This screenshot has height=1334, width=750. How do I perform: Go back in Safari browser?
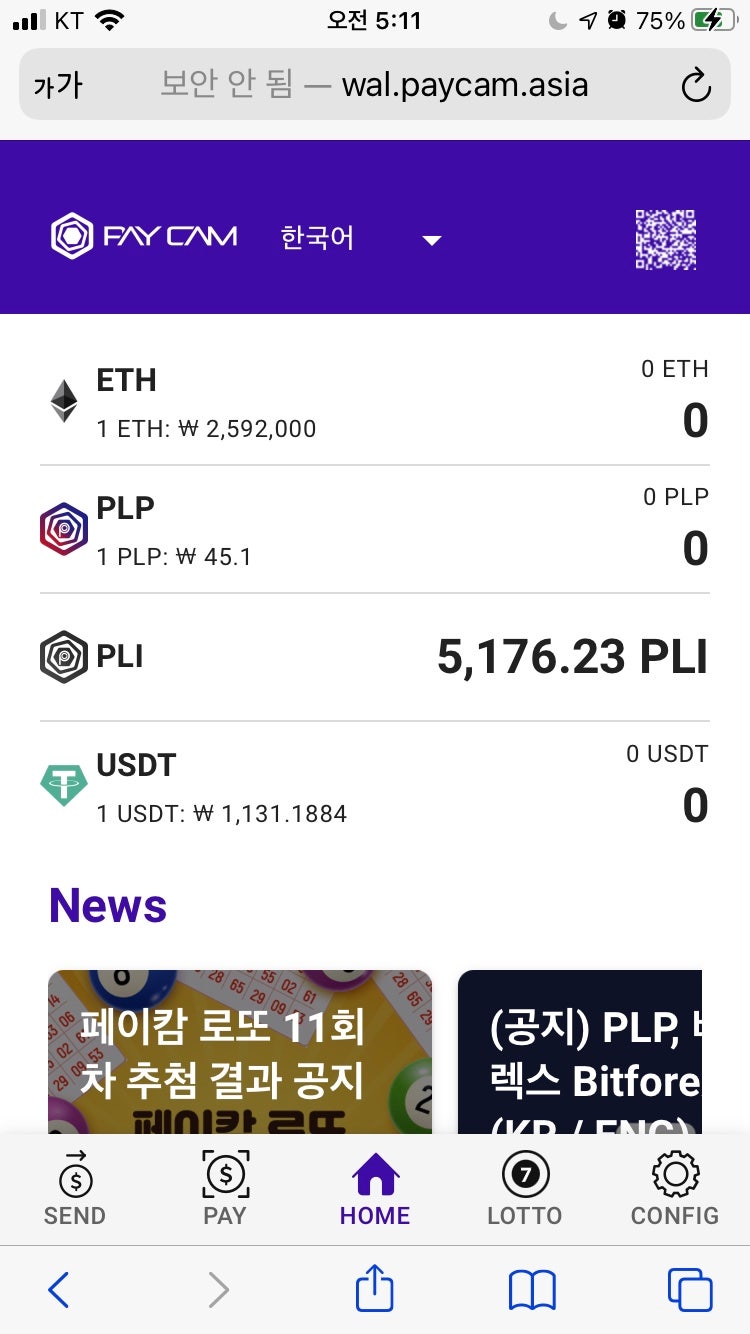pos(59,1290)
